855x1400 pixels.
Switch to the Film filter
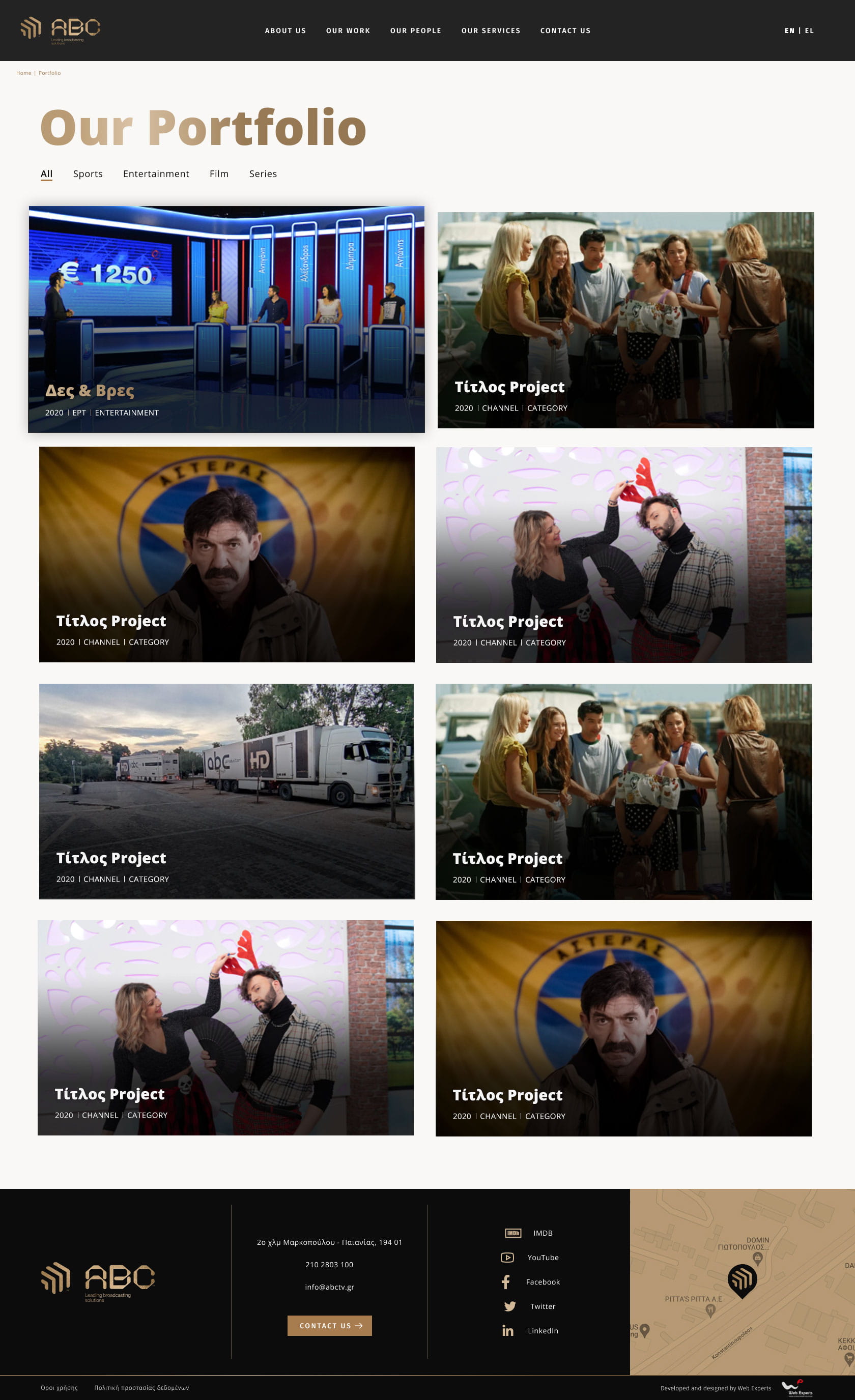[x=219, y=174]
